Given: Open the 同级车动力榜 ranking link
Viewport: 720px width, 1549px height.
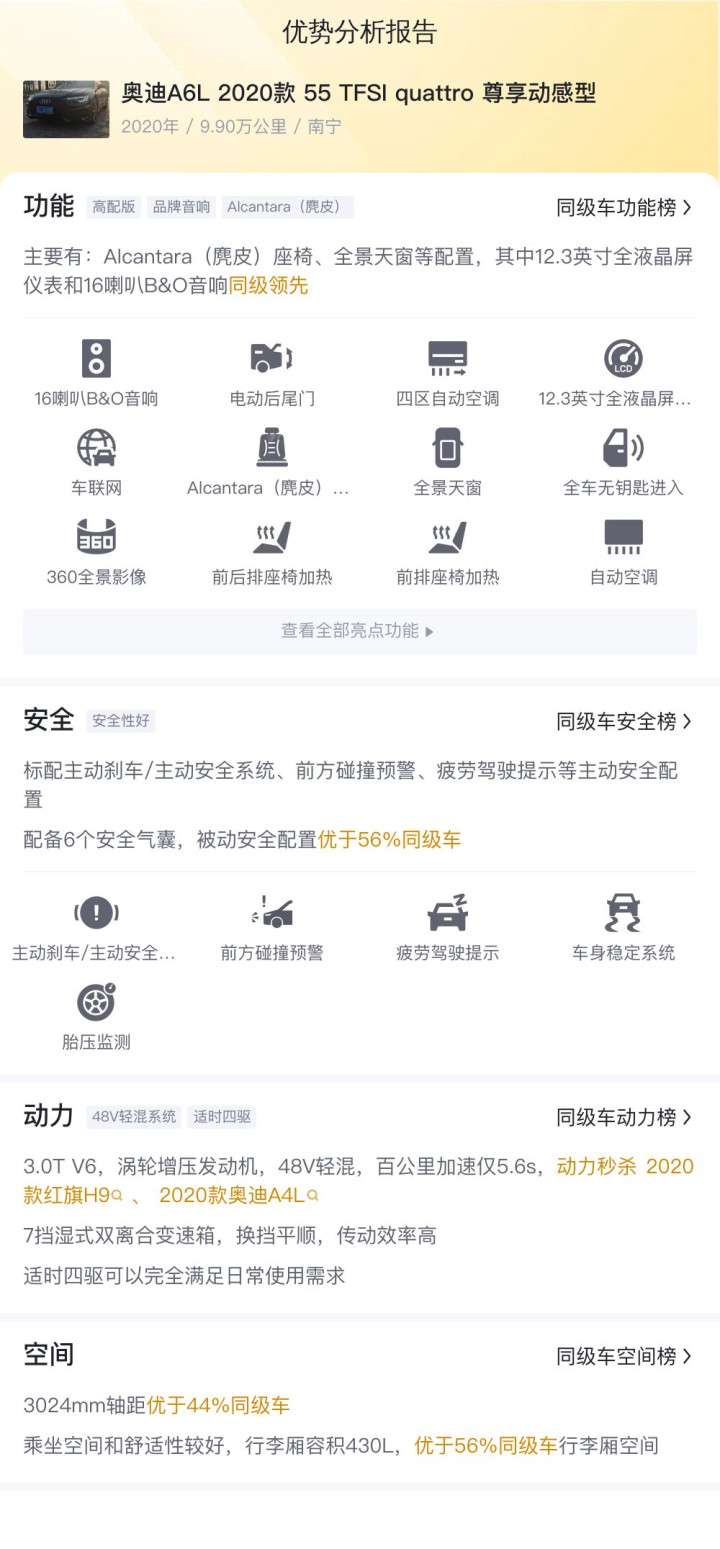Looking at the screenshot, I should pos(624,1117).
